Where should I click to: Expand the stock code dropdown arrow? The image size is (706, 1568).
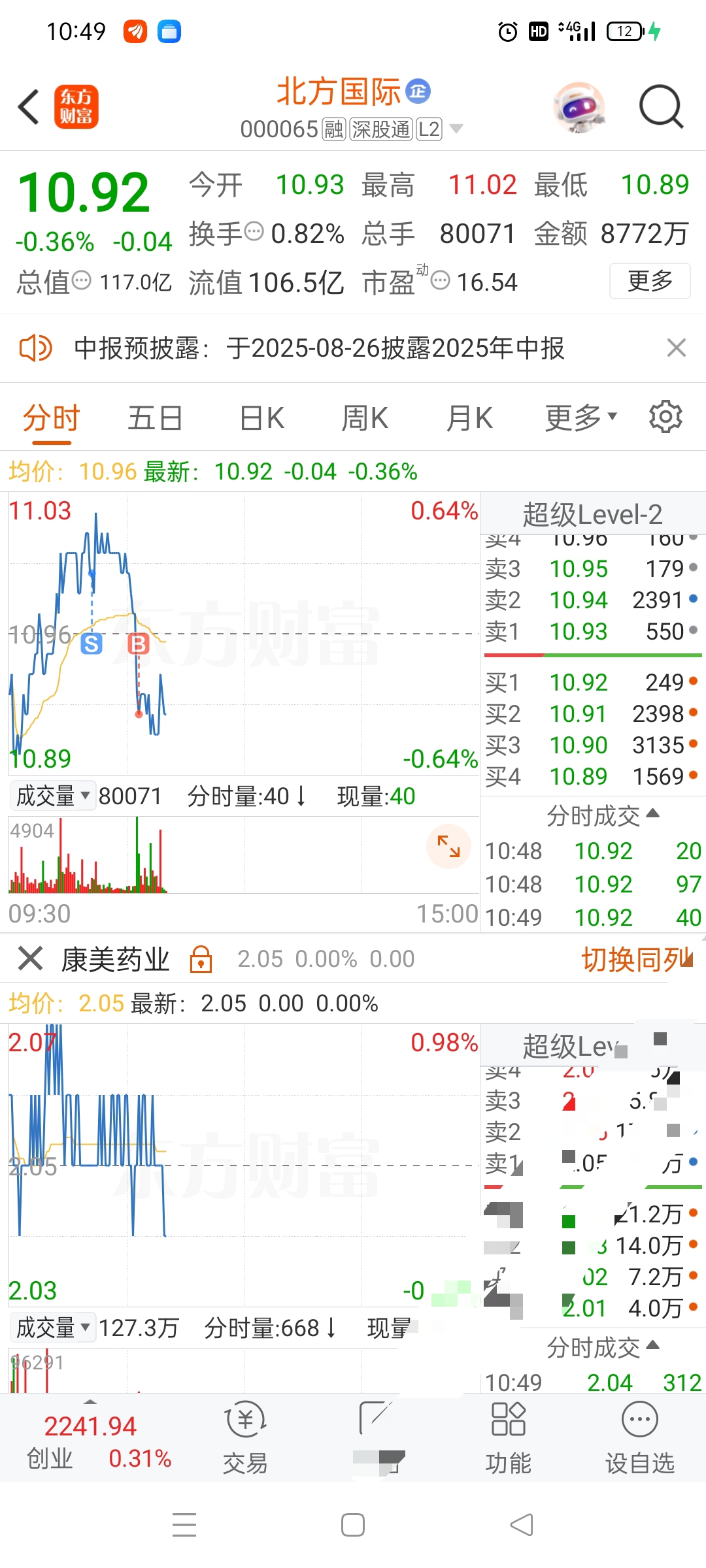(x=456, y=129)
